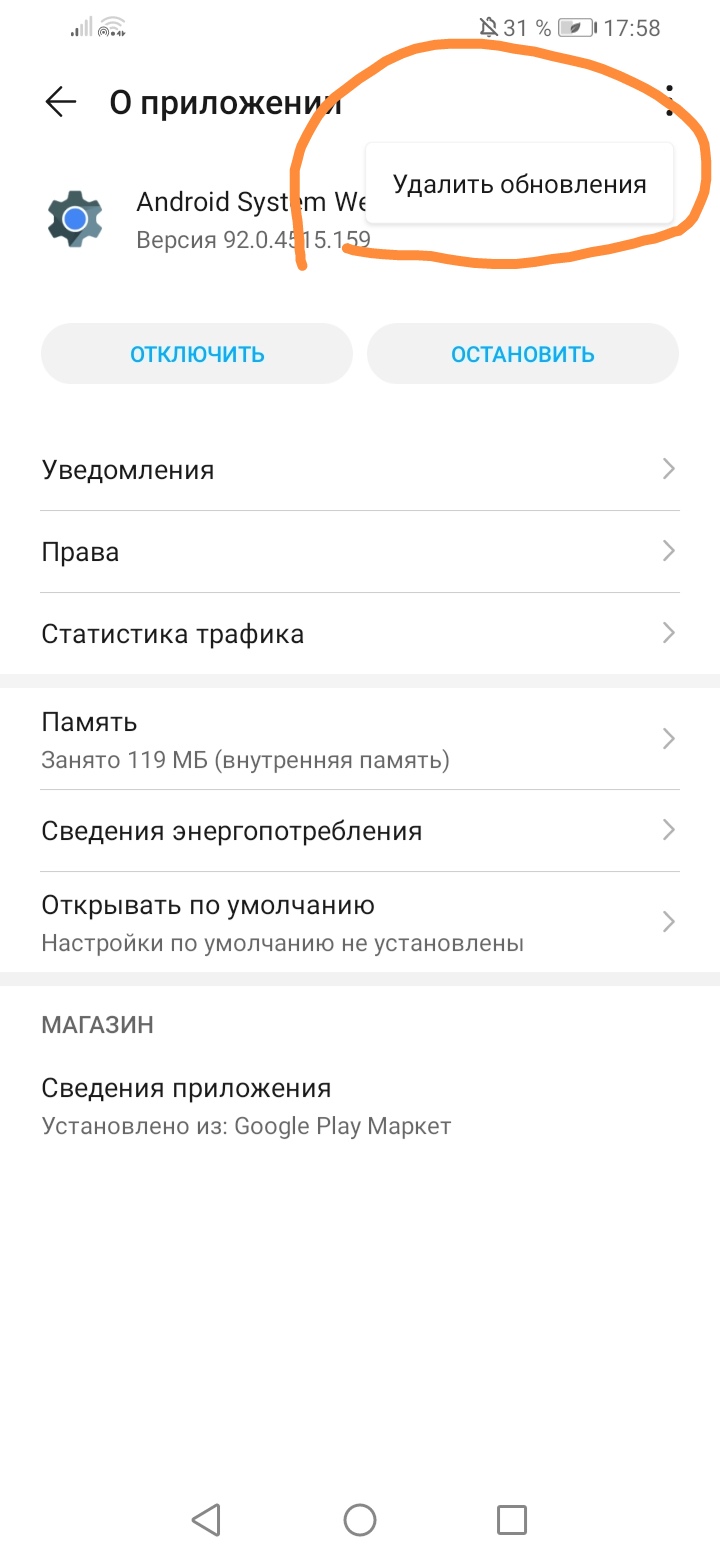Open Сведения приложения in the store

[360, 1106]
